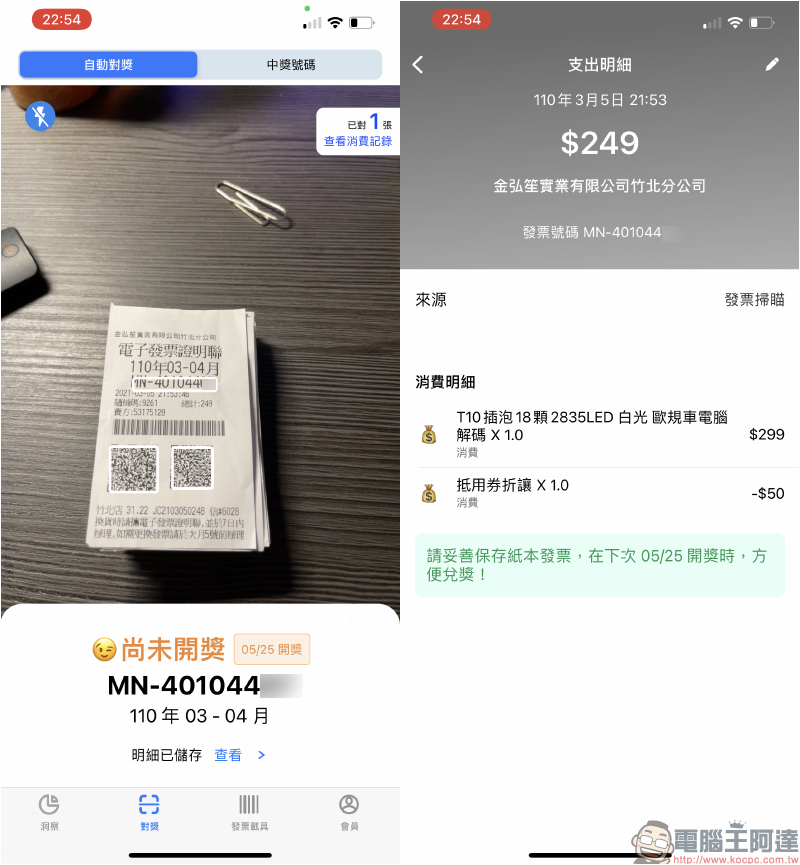Screen dimensions: 800x865
Task: Switch to the 自動對獎 segment
Action: pyautogui.click(x=108, y=65)
